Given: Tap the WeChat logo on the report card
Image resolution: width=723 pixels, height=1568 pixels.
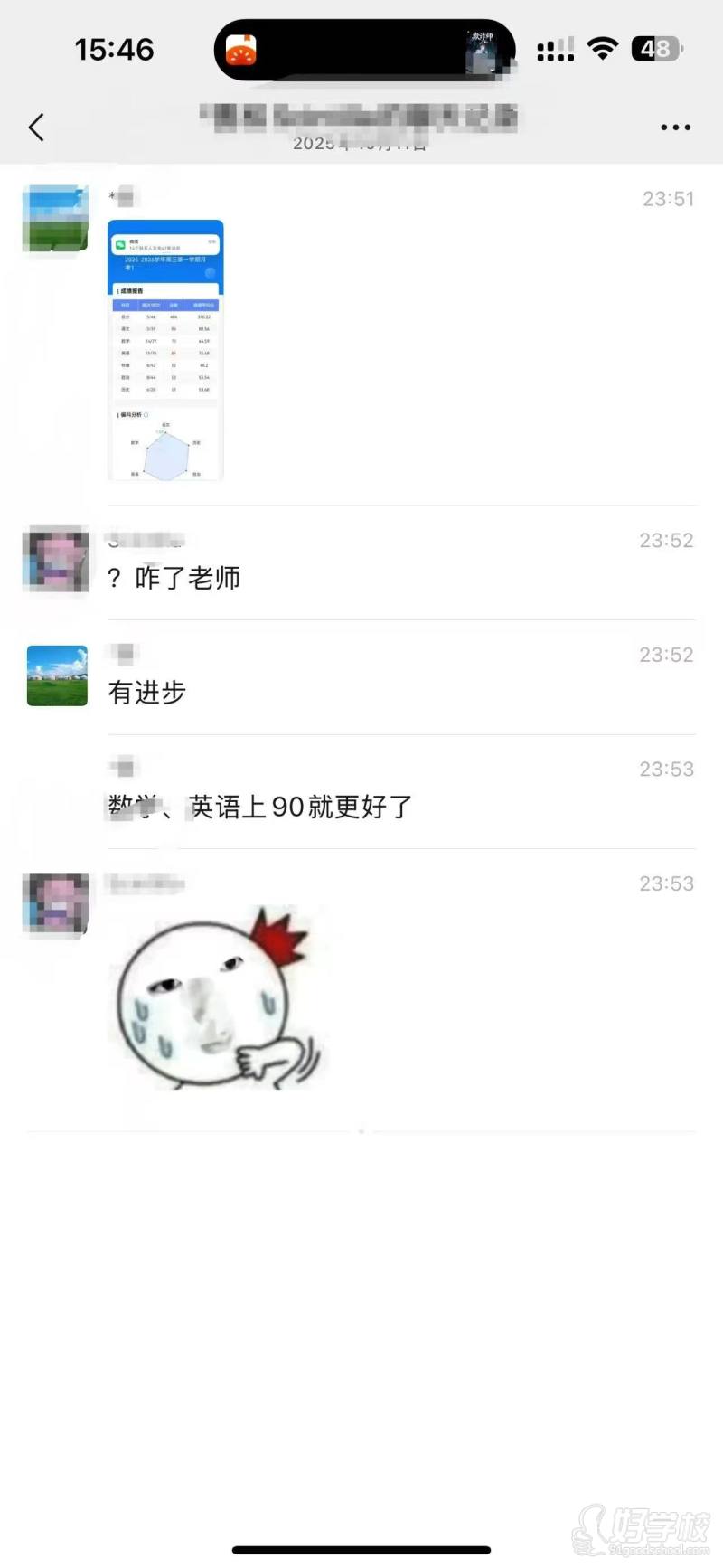Looking at the screenshot, I should 120,245.
